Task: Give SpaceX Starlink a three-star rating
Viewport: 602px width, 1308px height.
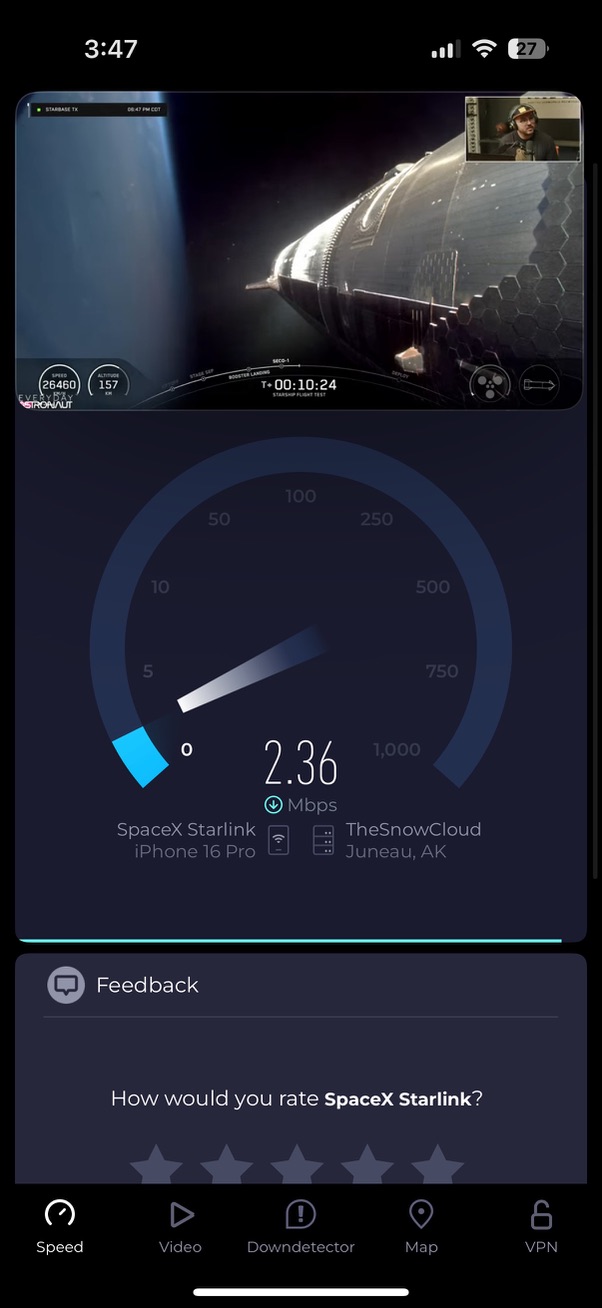Action: point(297,1168)
